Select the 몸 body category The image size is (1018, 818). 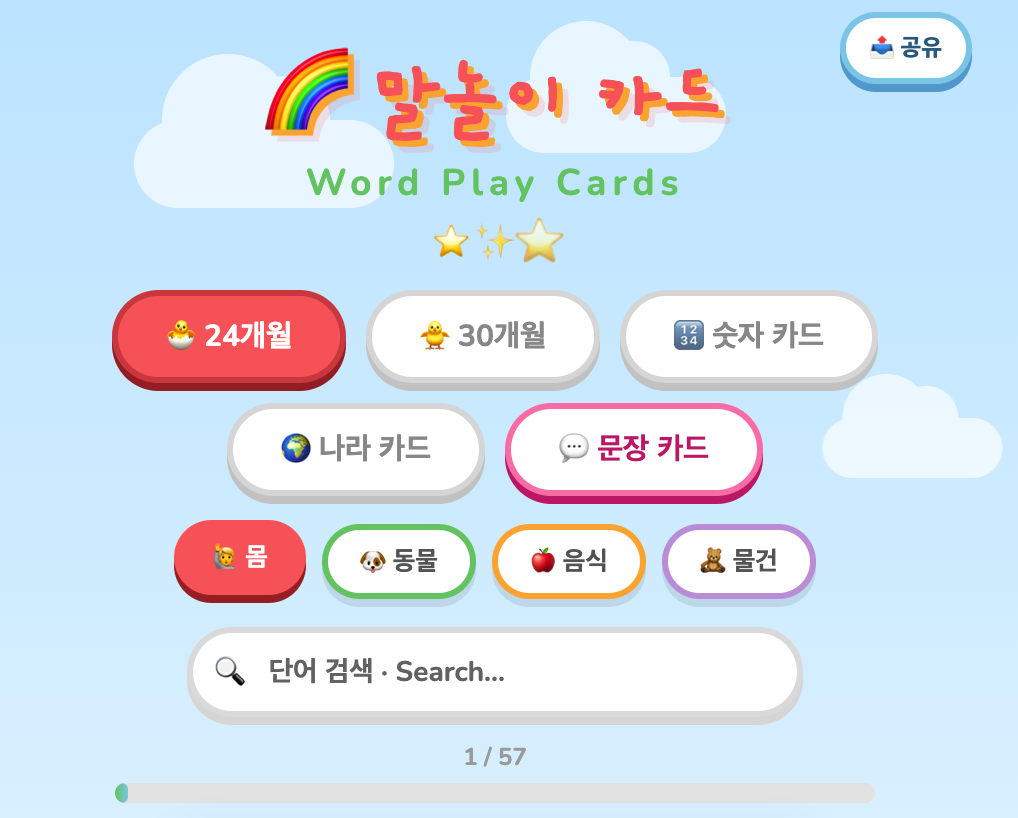pyautogui.click(x=240, y=558)
